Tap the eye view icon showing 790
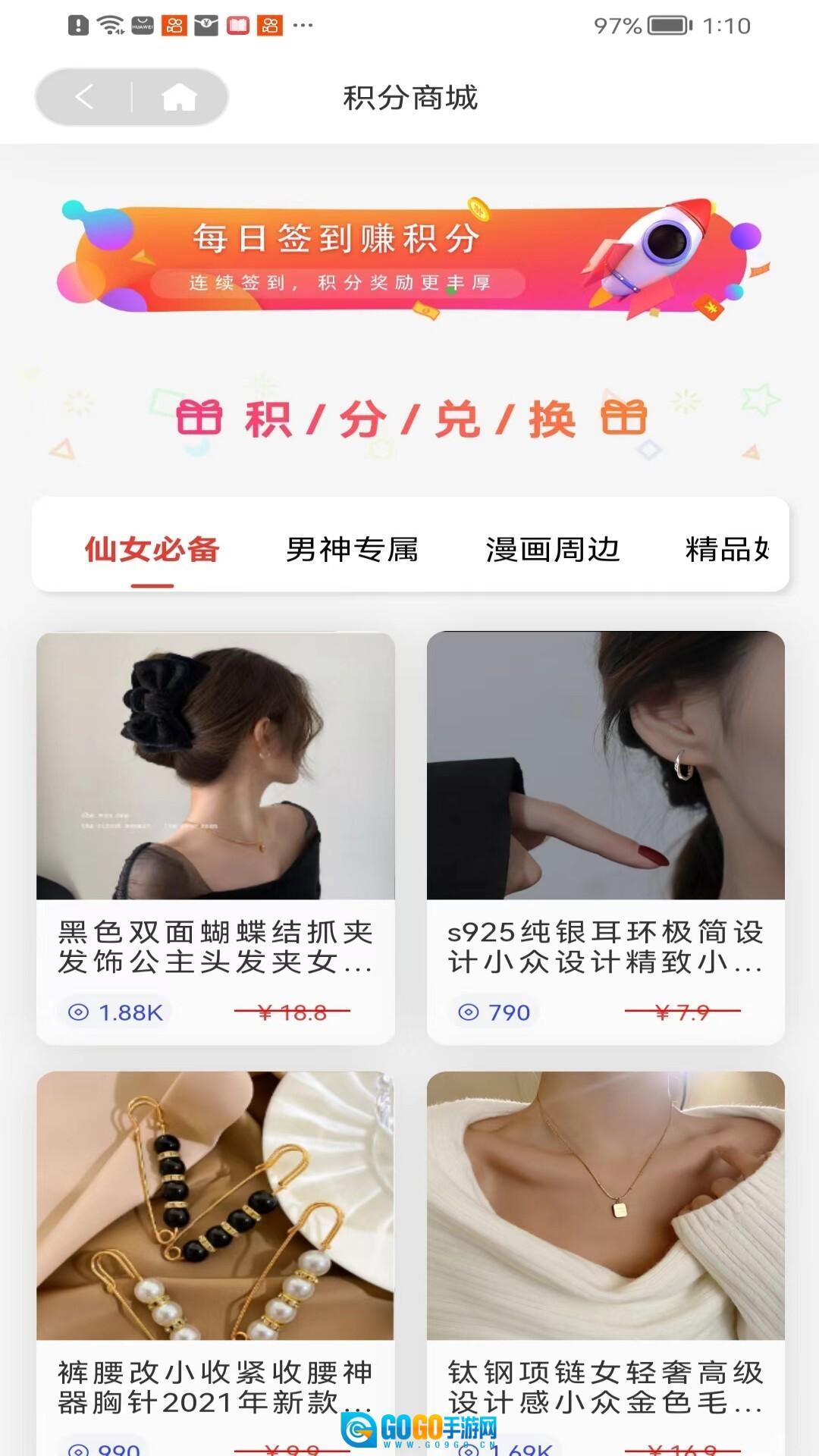Image resolution: width=819 pixels, height=1456 pixels. [x=470, y=1012]
